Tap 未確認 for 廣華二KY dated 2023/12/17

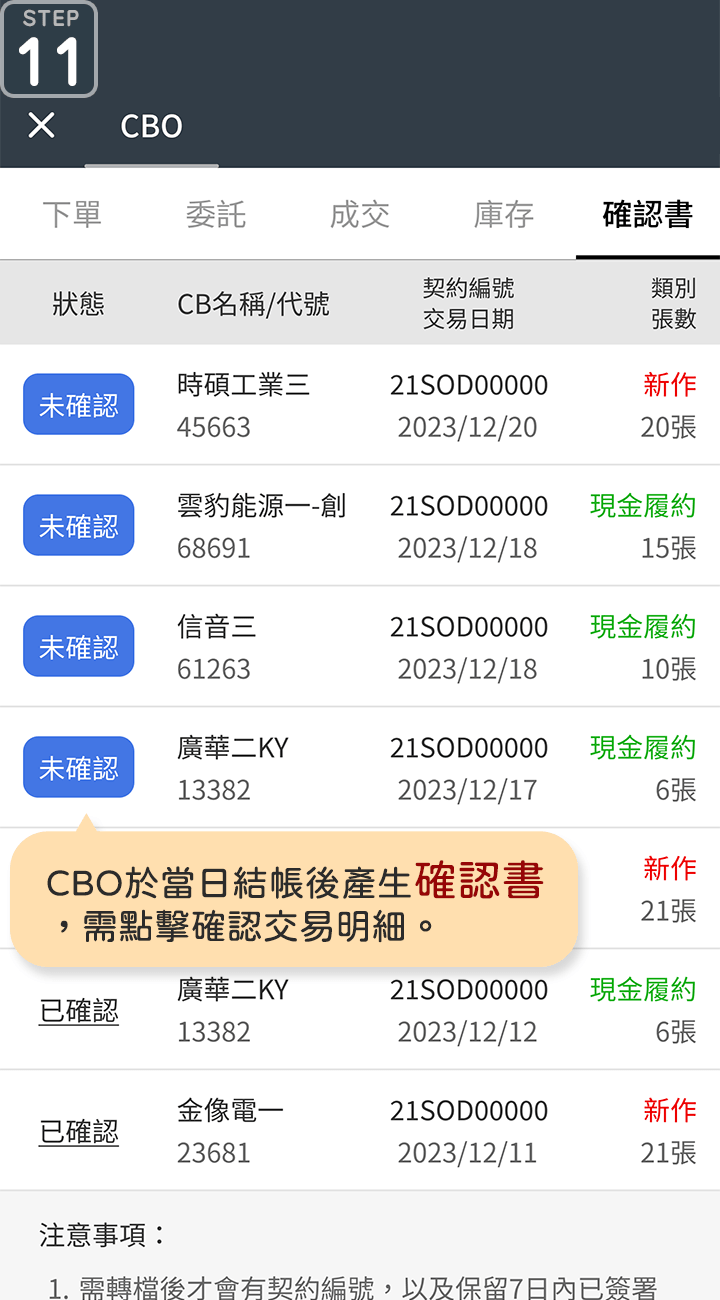click(79, 768)
